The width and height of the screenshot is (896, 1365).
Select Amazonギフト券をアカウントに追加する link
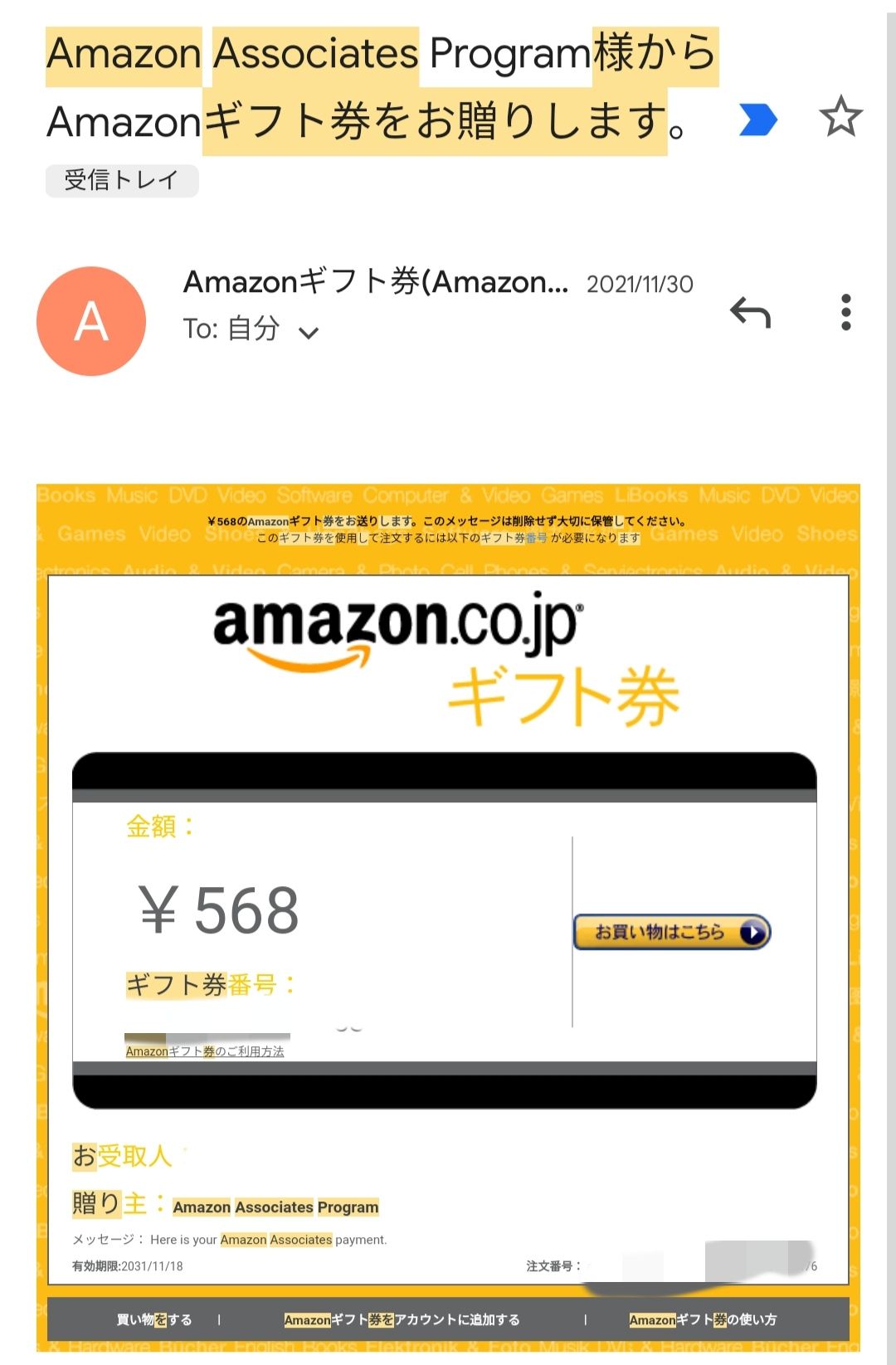(402, 1319)
